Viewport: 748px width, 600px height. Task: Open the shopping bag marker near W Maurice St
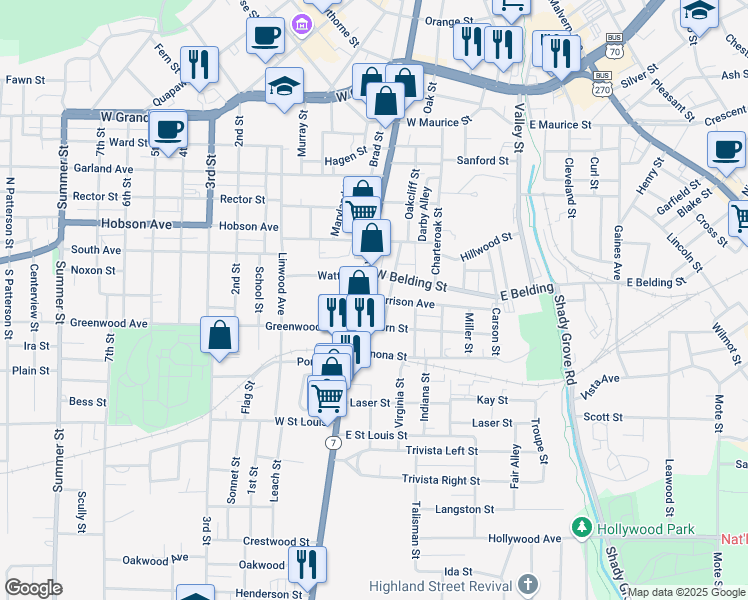coord(385,105)
